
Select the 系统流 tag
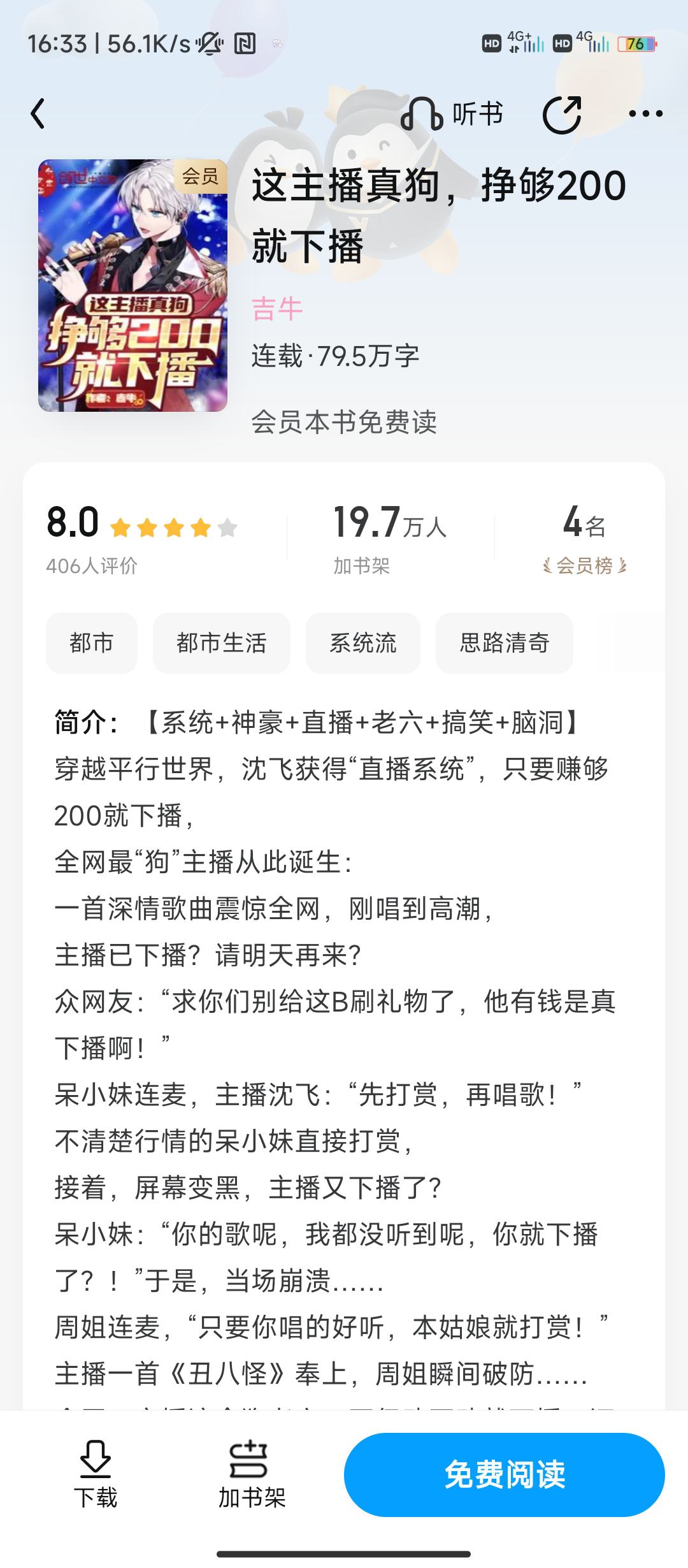pyautogui.click(x=363, y=642)
